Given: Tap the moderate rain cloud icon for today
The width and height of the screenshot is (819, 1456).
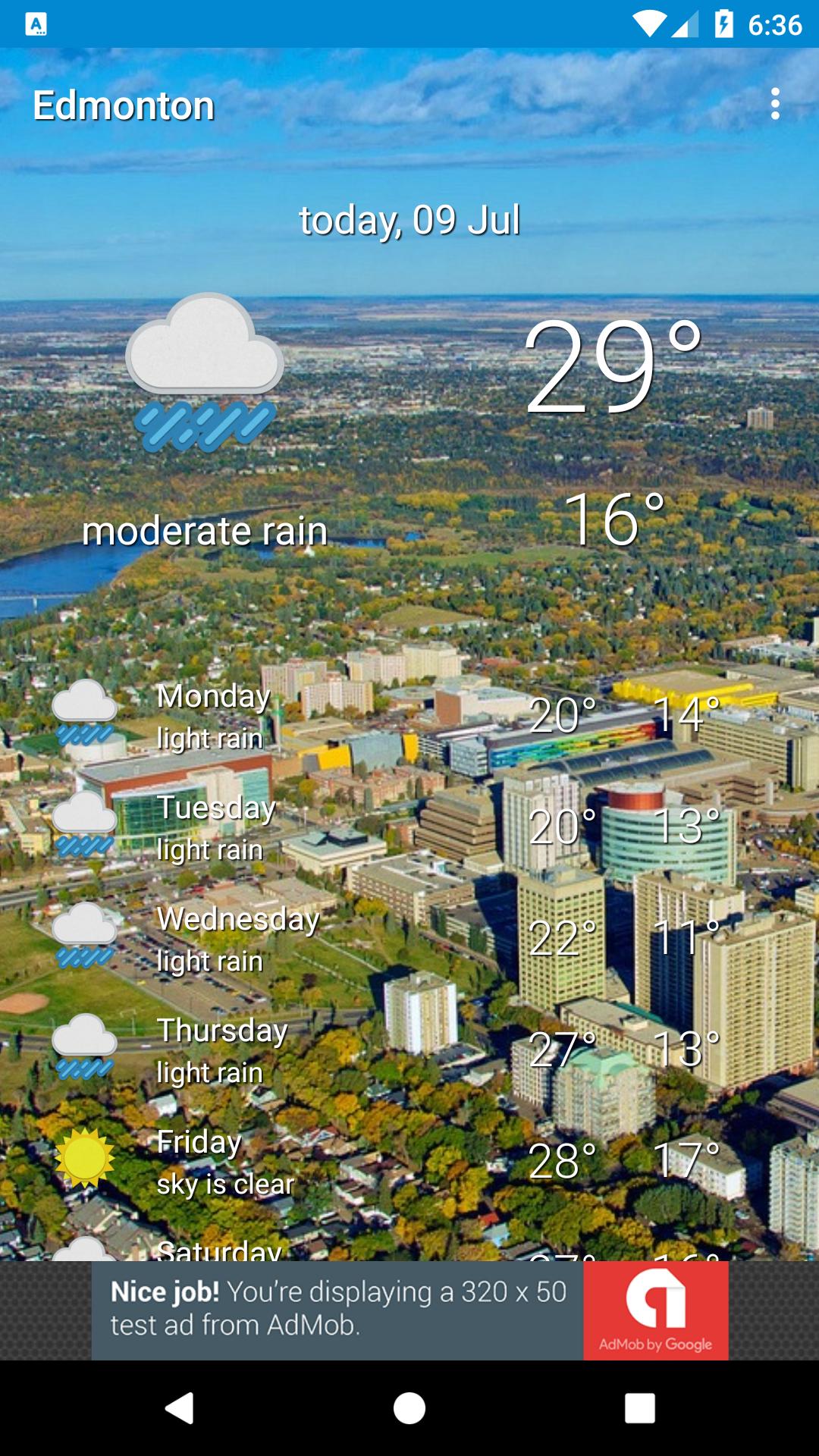Looking at the screenshot, I should (x=205, y=372).
